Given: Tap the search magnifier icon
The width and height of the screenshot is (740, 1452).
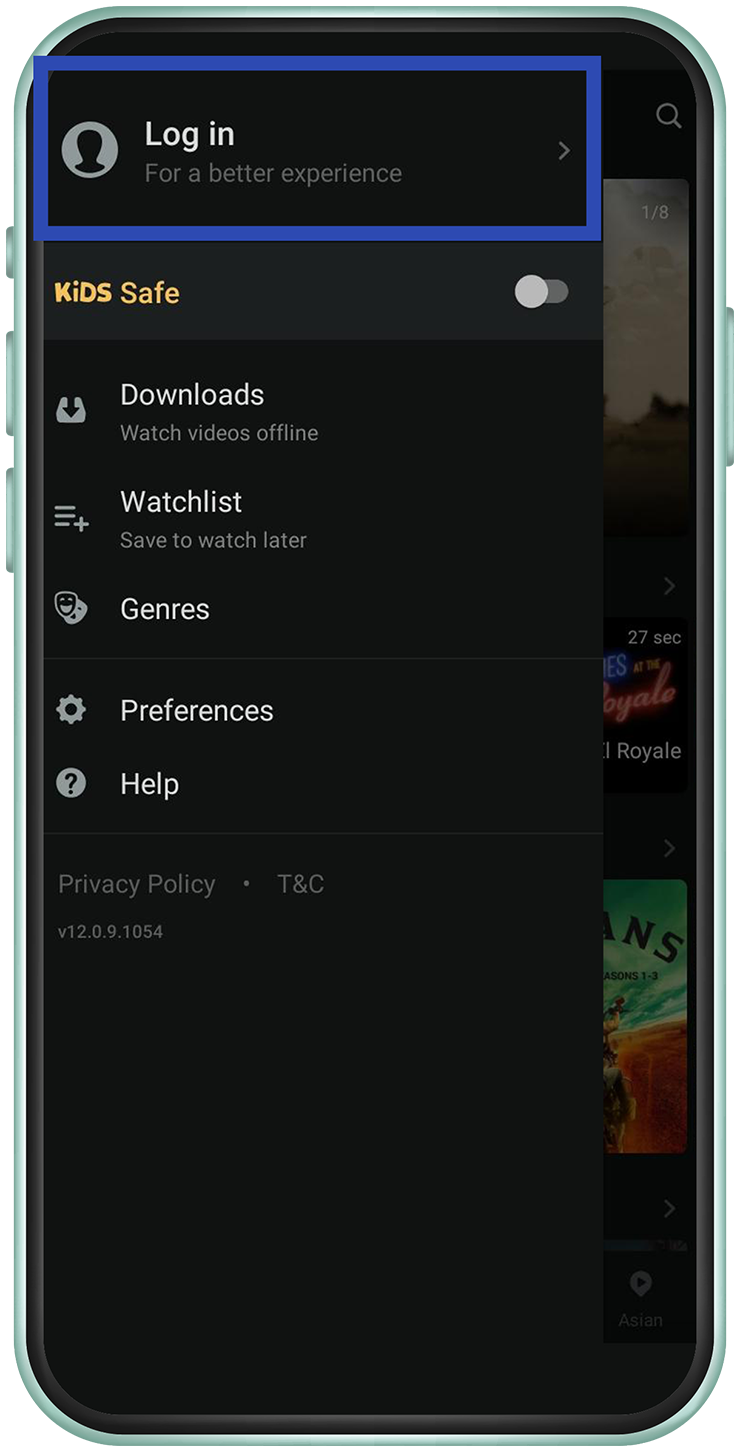Looking at the screenshot, I should (x=668, y=116).
